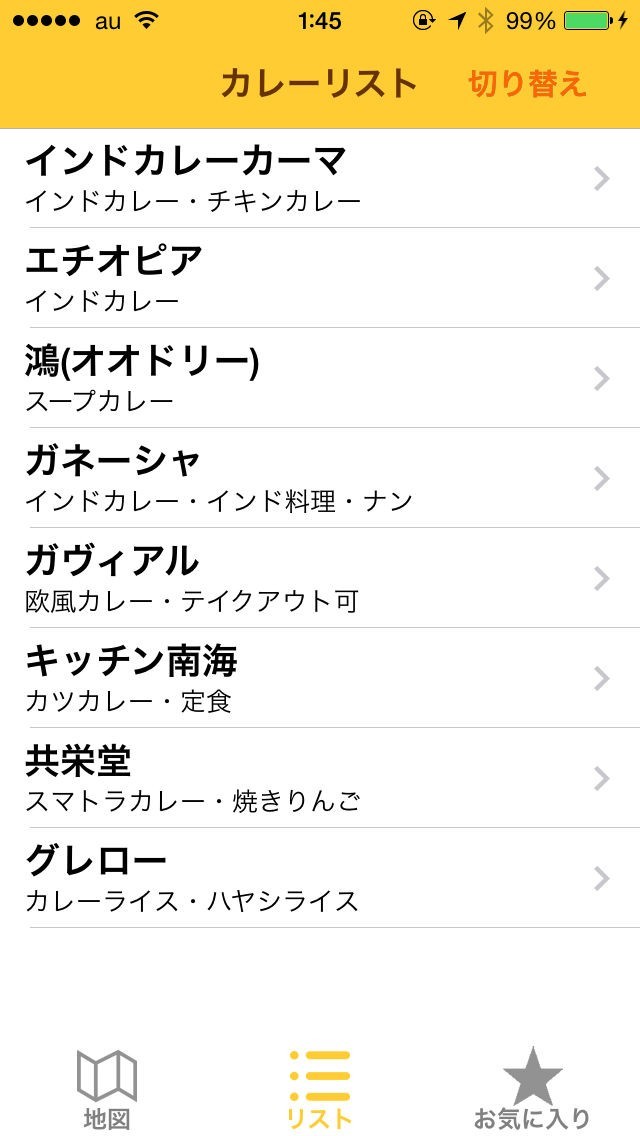This screenshot has height=1136, width=640.
Task: Tap the 切り替え button
Action: (x=527, y=84)
